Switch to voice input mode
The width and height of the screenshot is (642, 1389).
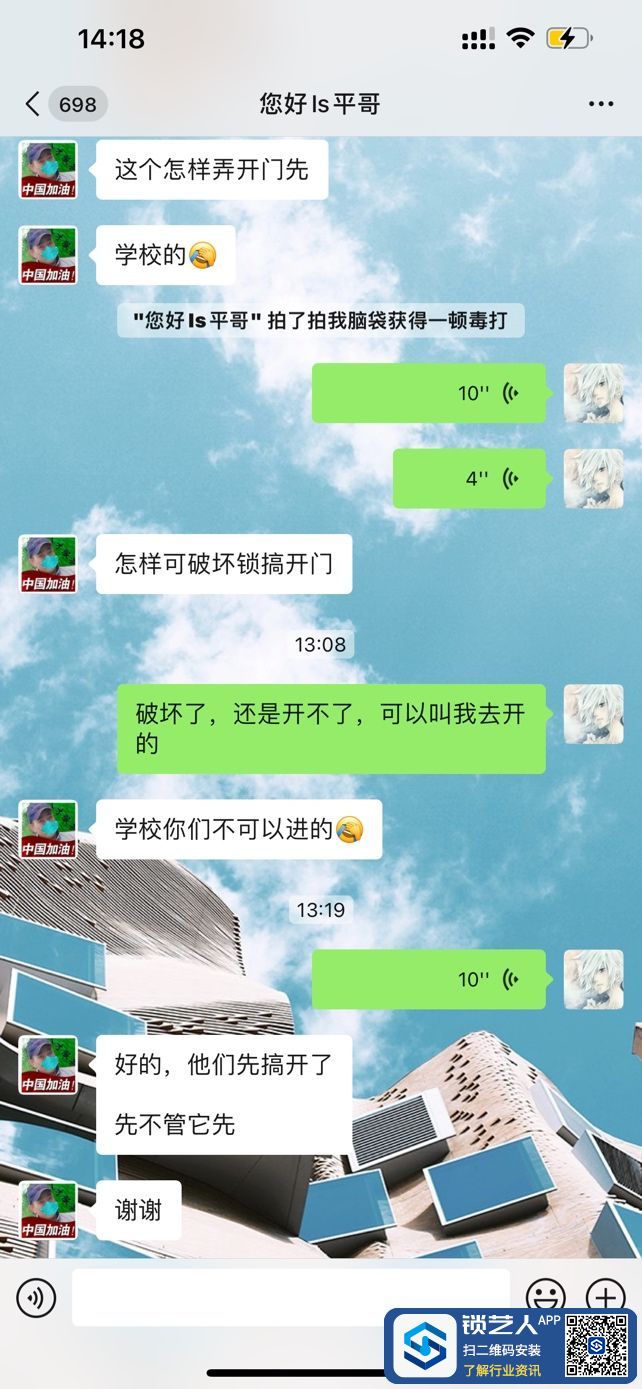pyautogui.click(x=36, y=1298)
